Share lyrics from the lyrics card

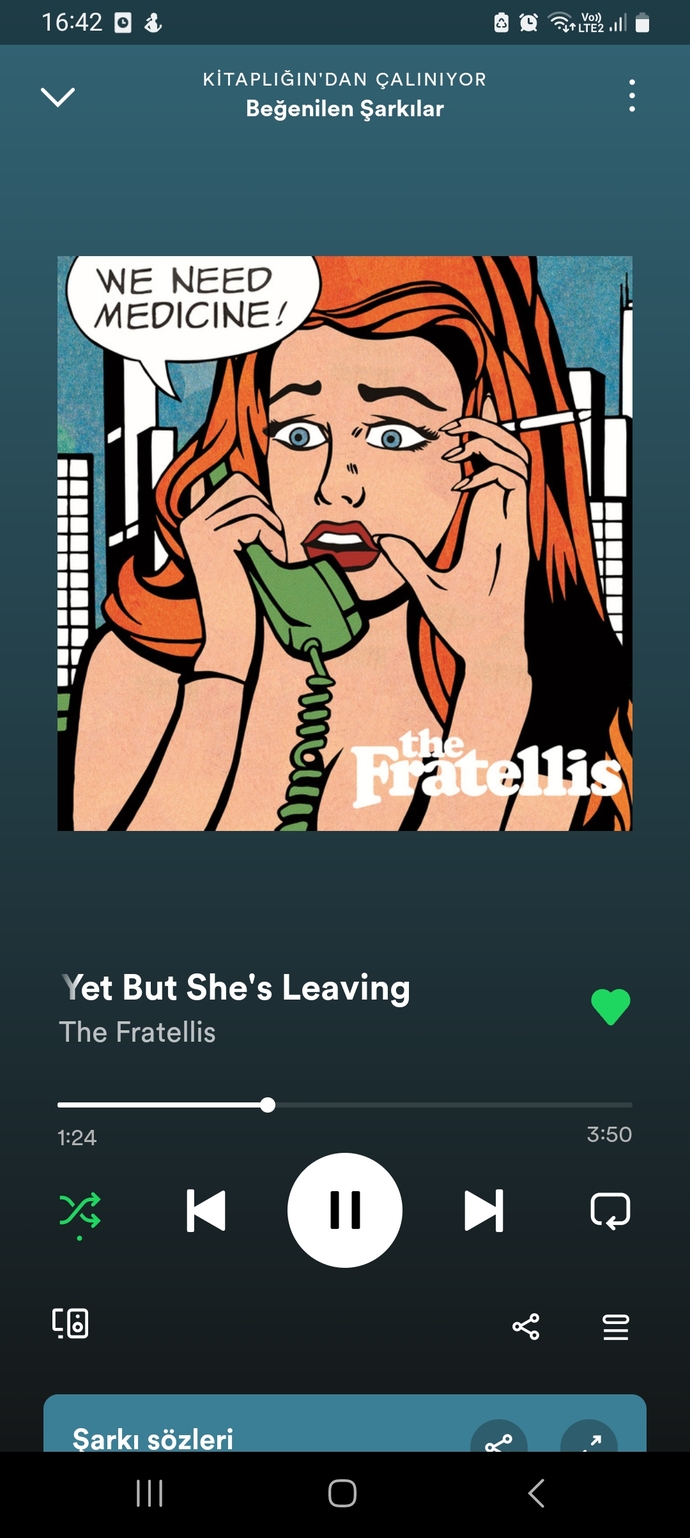coord(499,1438)
